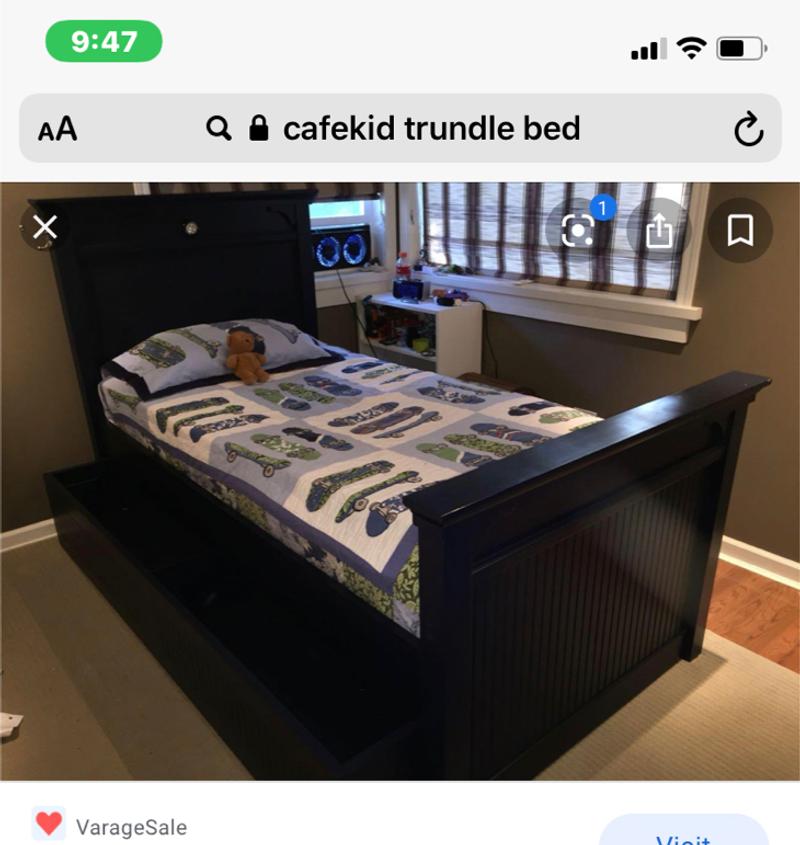Tap the Lens notification badge showing 1
Screen dimensions: 800x845
[602, 206]
